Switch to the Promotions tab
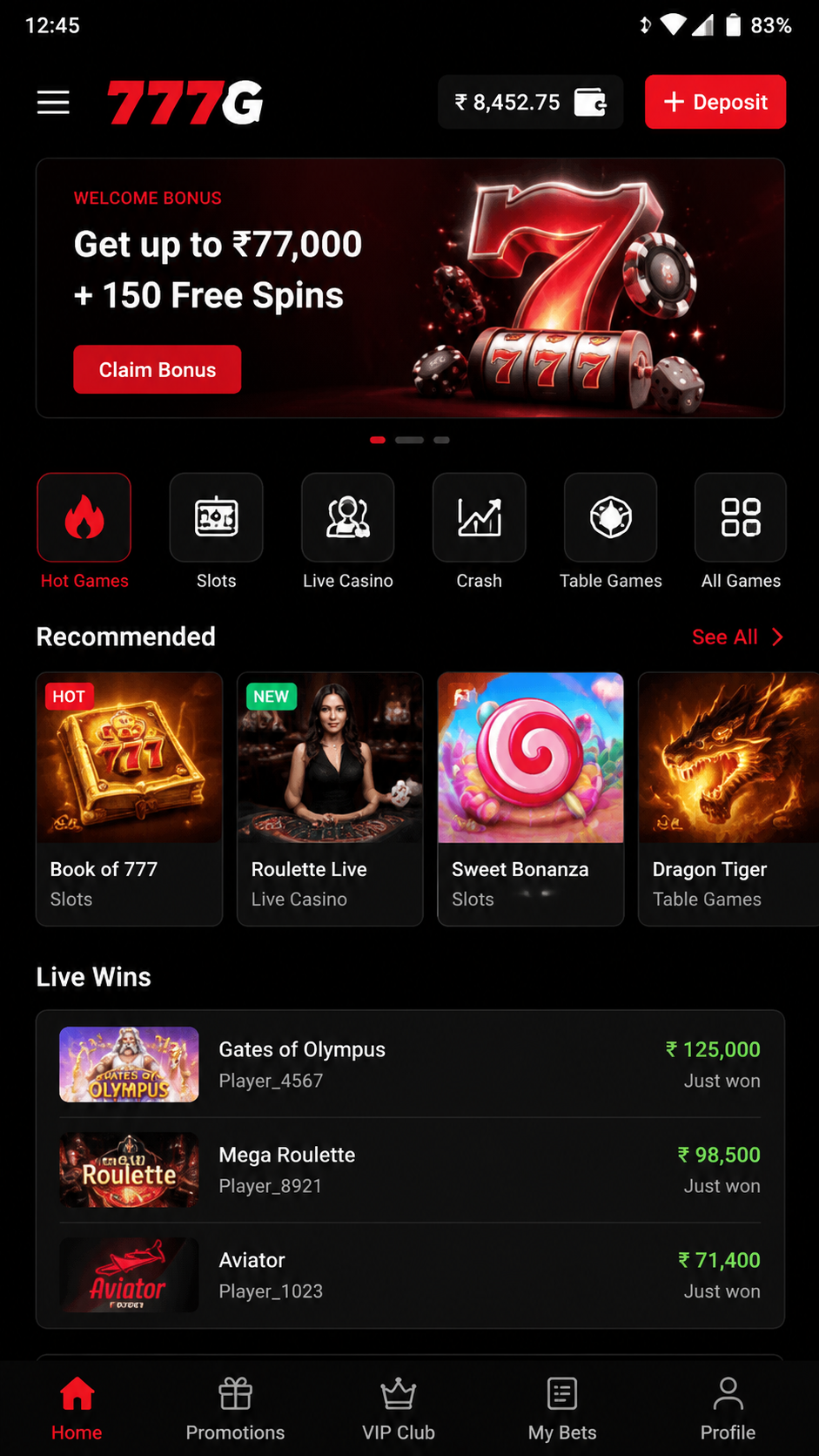819x1456 pixels. click(x=235, y=1409)
